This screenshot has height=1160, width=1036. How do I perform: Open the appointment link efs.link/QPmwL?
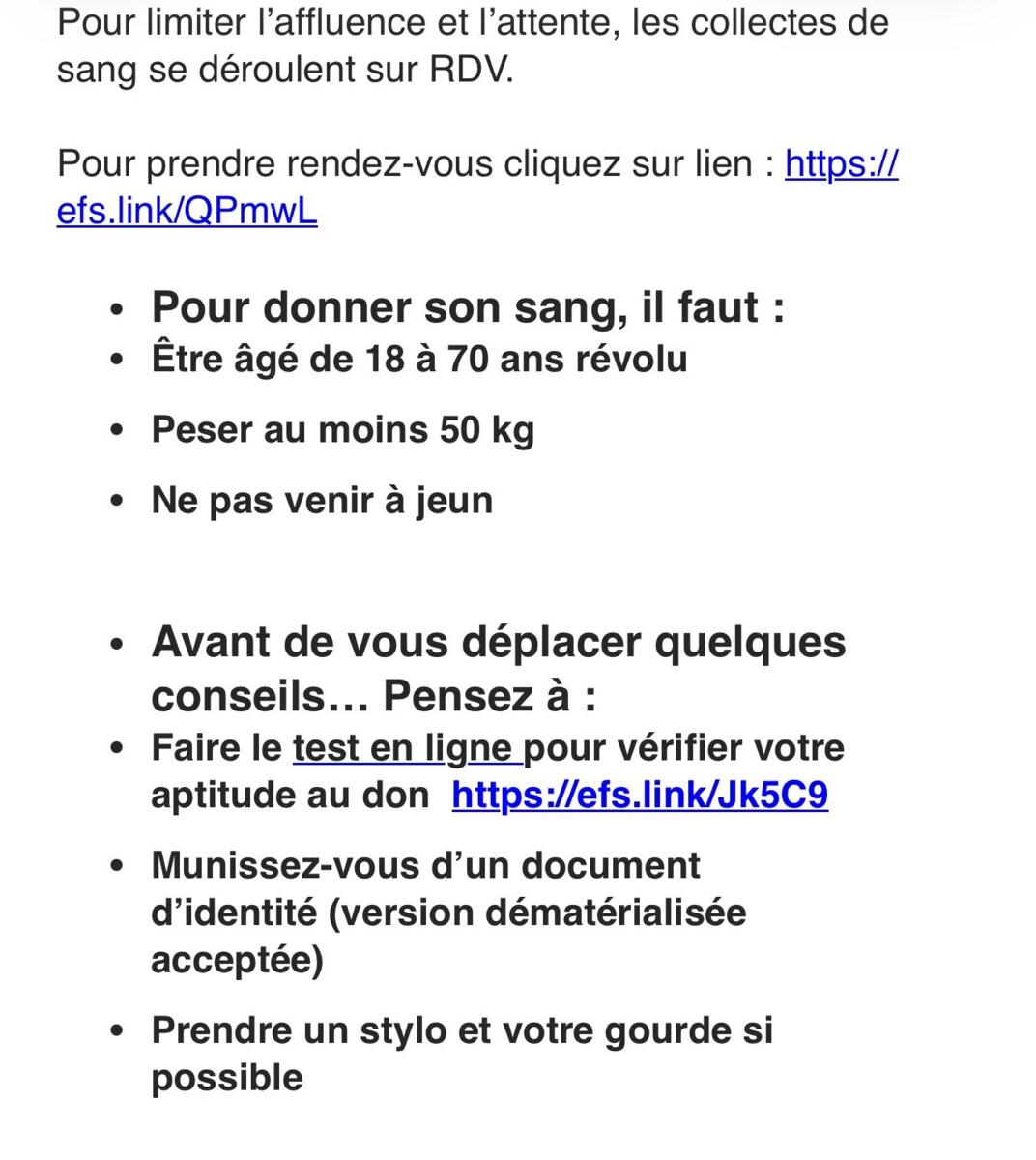[x=187, y=211]
